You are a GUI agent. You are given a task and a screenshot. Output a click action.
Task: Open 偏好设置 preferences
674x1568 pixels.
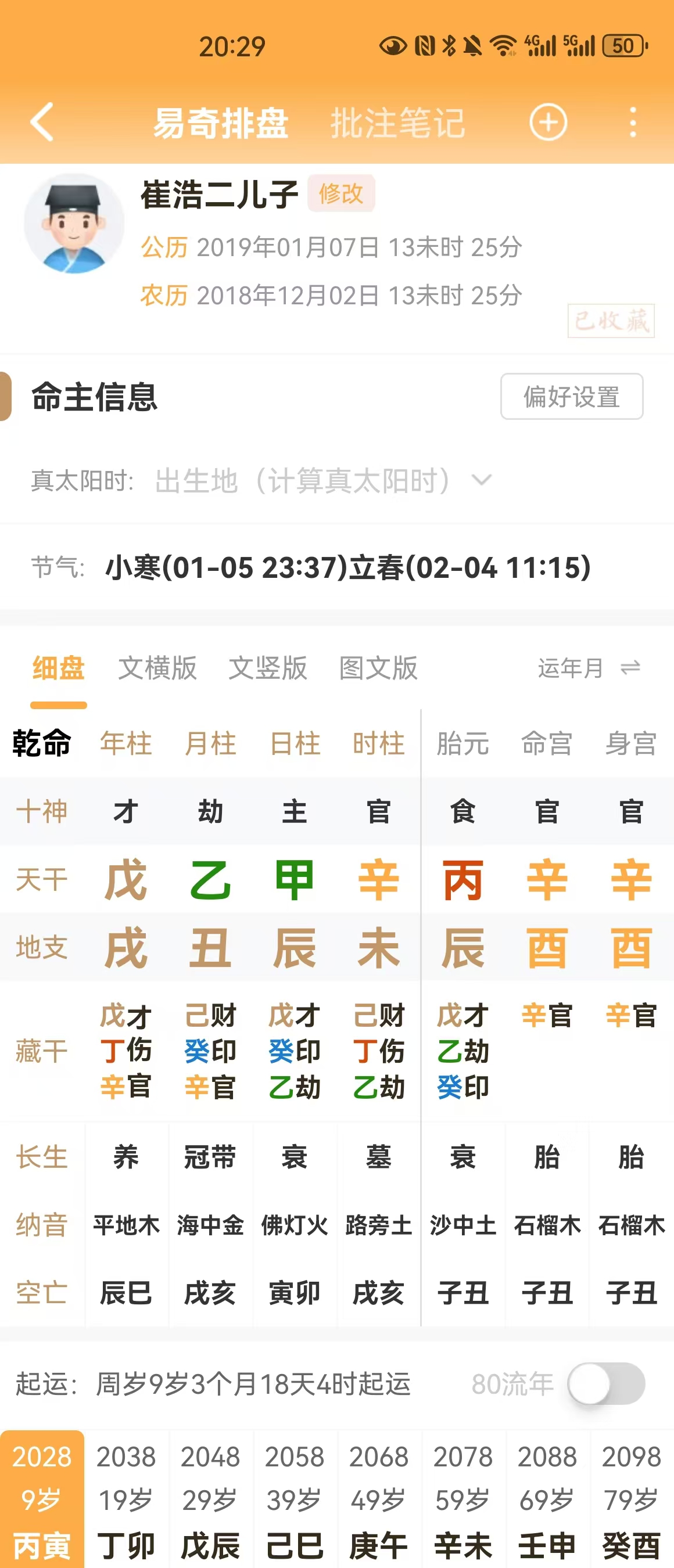[x=571, y=396]
